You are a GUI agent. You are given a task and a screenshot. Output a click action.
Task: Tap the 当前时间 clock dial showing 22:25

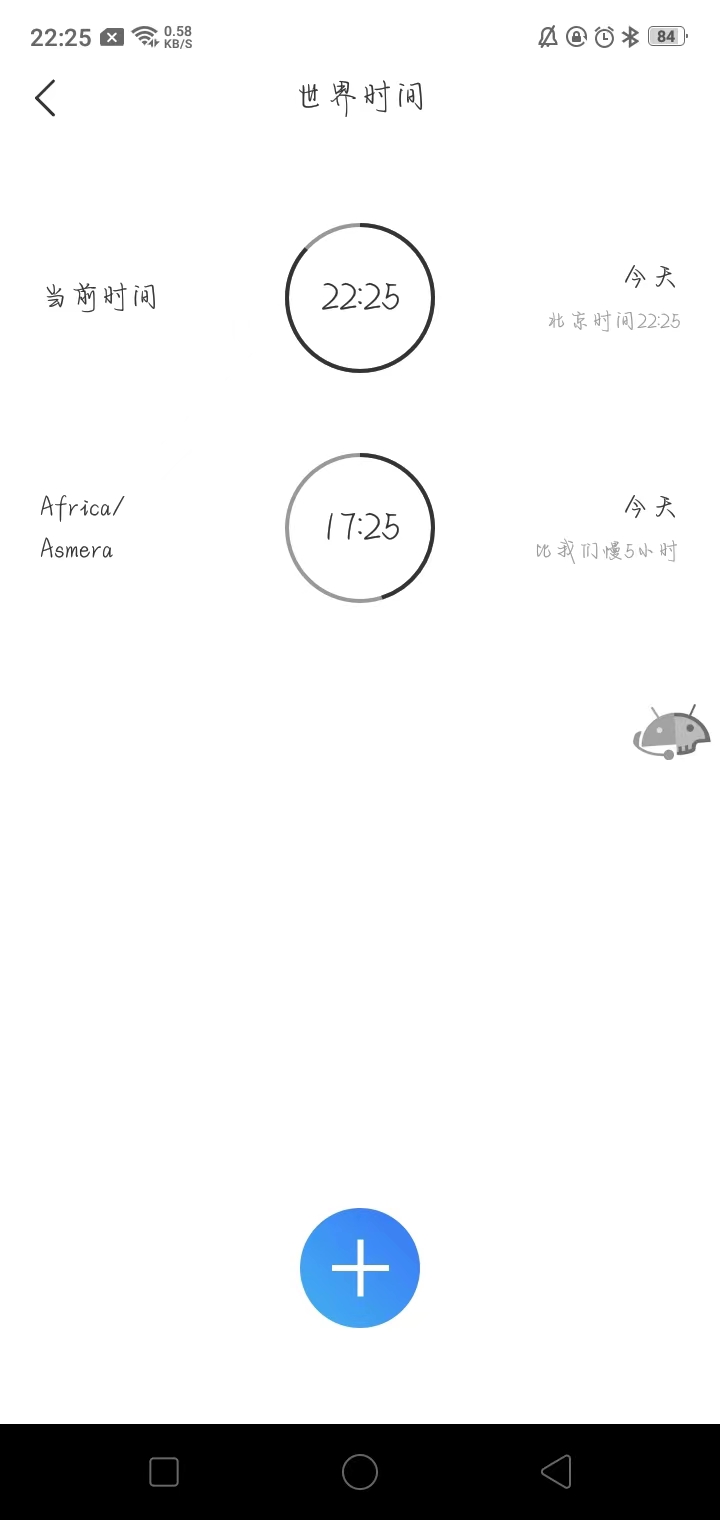coord(360,297)
